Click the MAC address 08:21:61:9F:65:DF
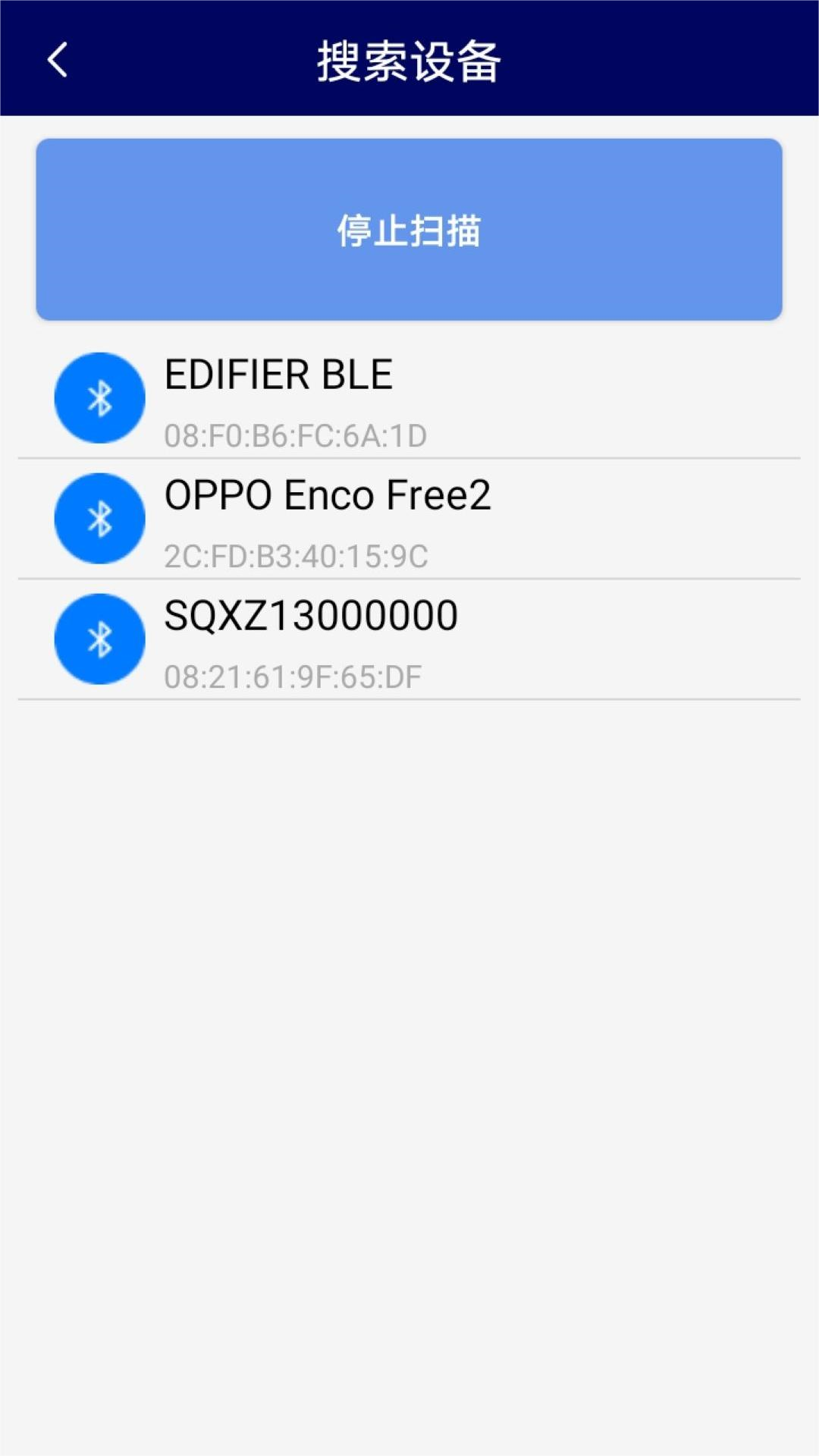The image size is (819, 1456). tap(292, 676)
